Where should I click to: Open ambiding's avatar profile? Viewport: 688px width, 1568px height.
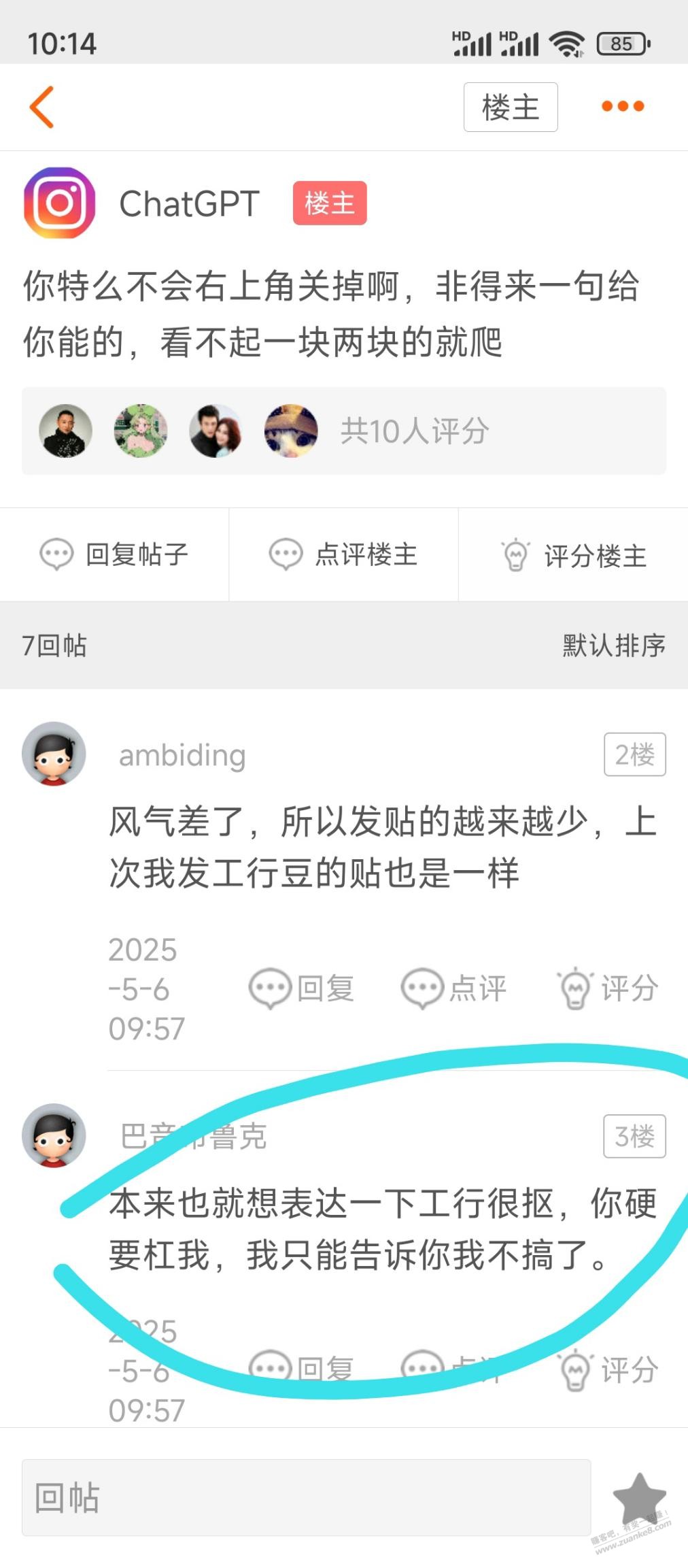pos(54,754)
